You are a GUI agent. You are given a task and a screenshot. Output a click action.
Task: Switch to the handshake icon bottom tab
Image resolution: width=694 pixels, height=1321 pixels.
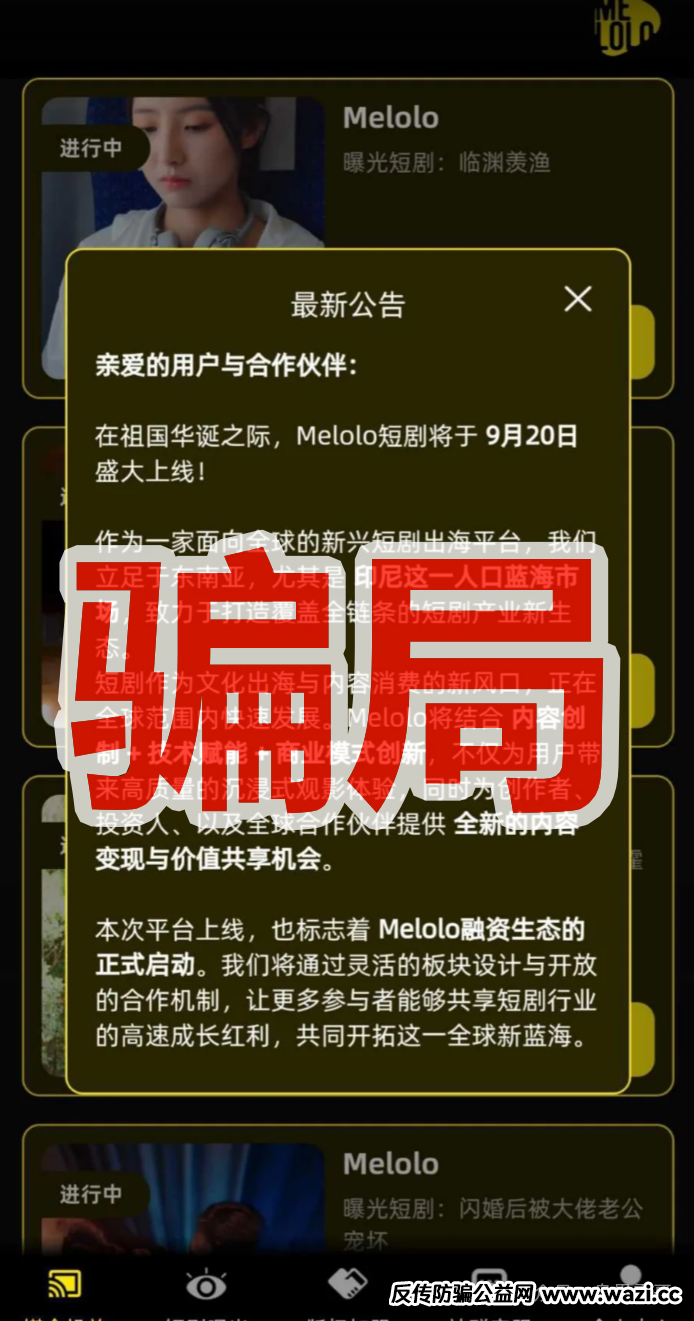pos(346,1285)
